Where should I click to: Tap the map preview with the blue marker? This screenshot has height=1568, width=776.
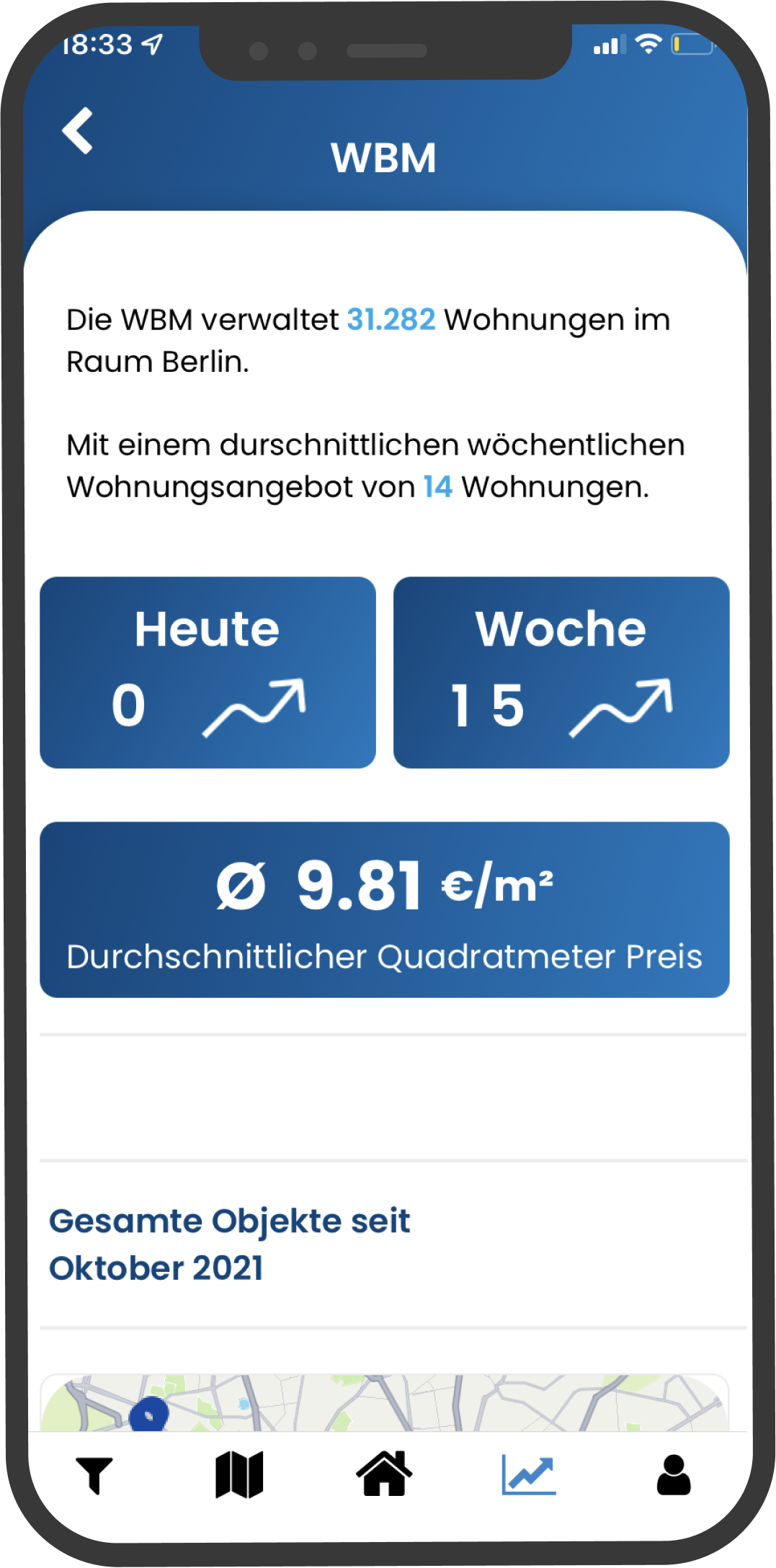[x=385, y=1403]
